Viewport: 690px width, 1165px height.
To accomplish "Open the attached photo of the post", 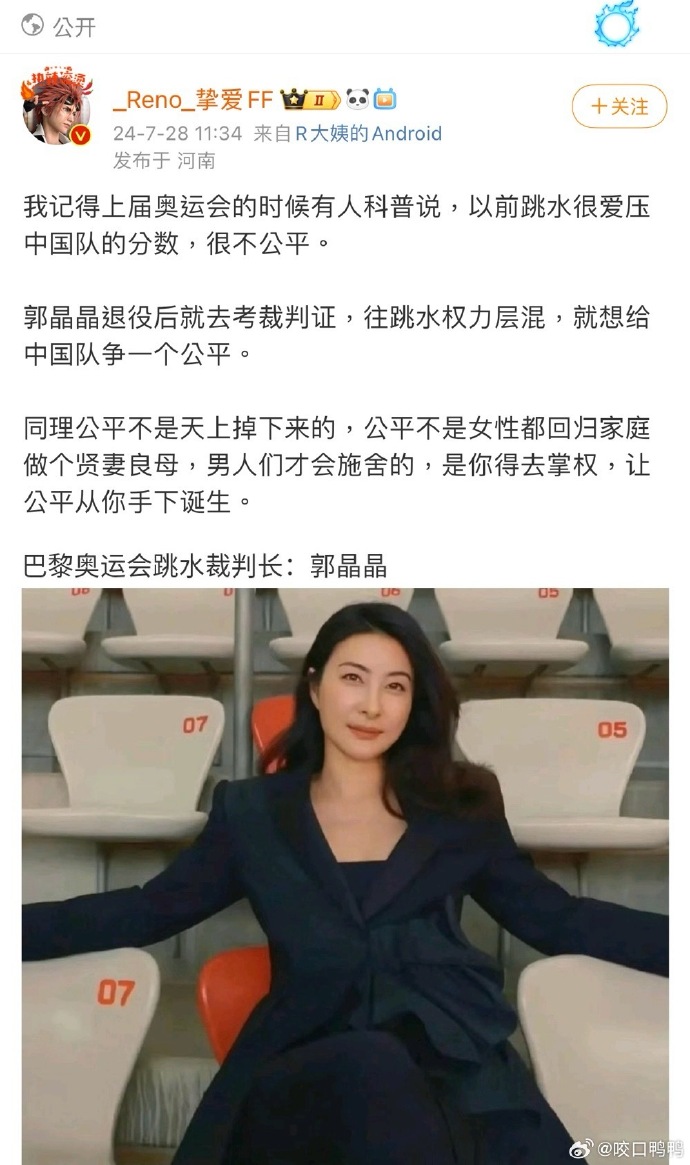I will [x=345, y=870].
